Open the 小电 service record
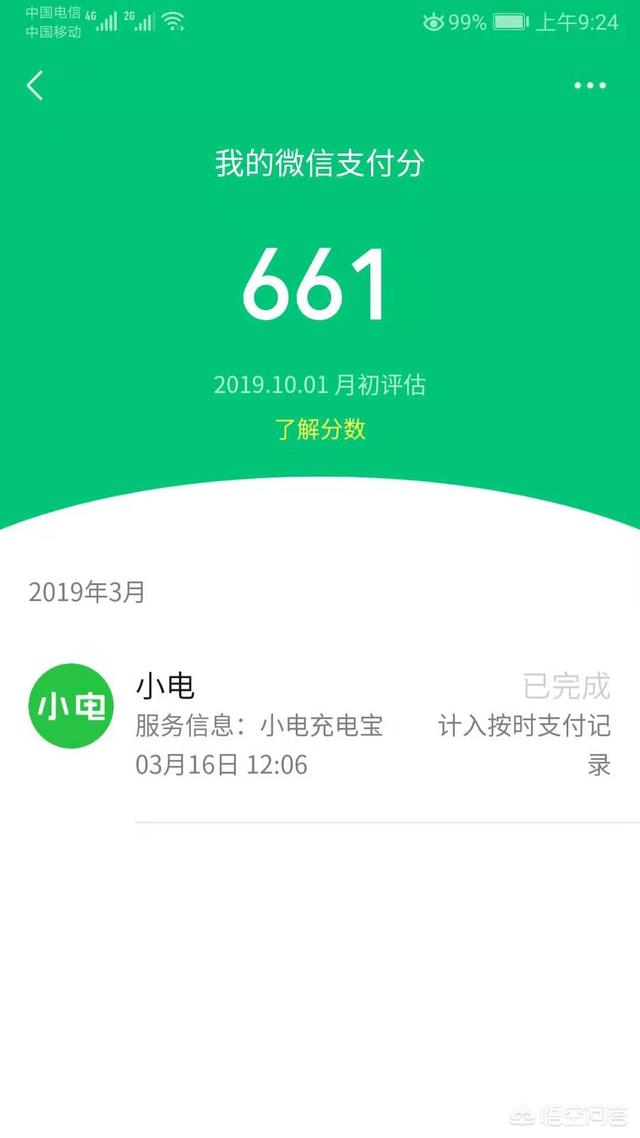The height and width of the screenshot is (1138, 640). coord(320,725)
